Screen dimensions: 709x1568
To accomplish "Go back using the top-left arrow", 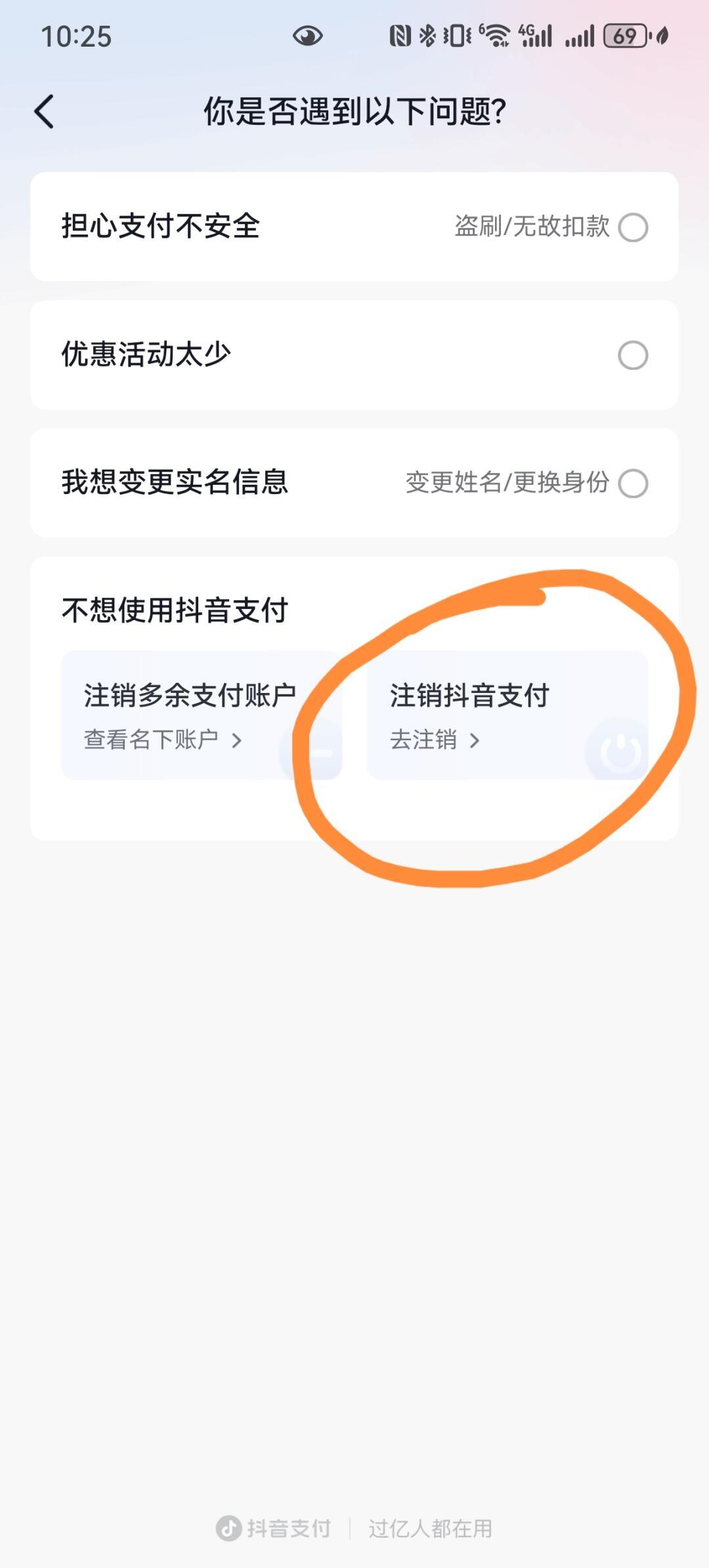I will (45, 111).
